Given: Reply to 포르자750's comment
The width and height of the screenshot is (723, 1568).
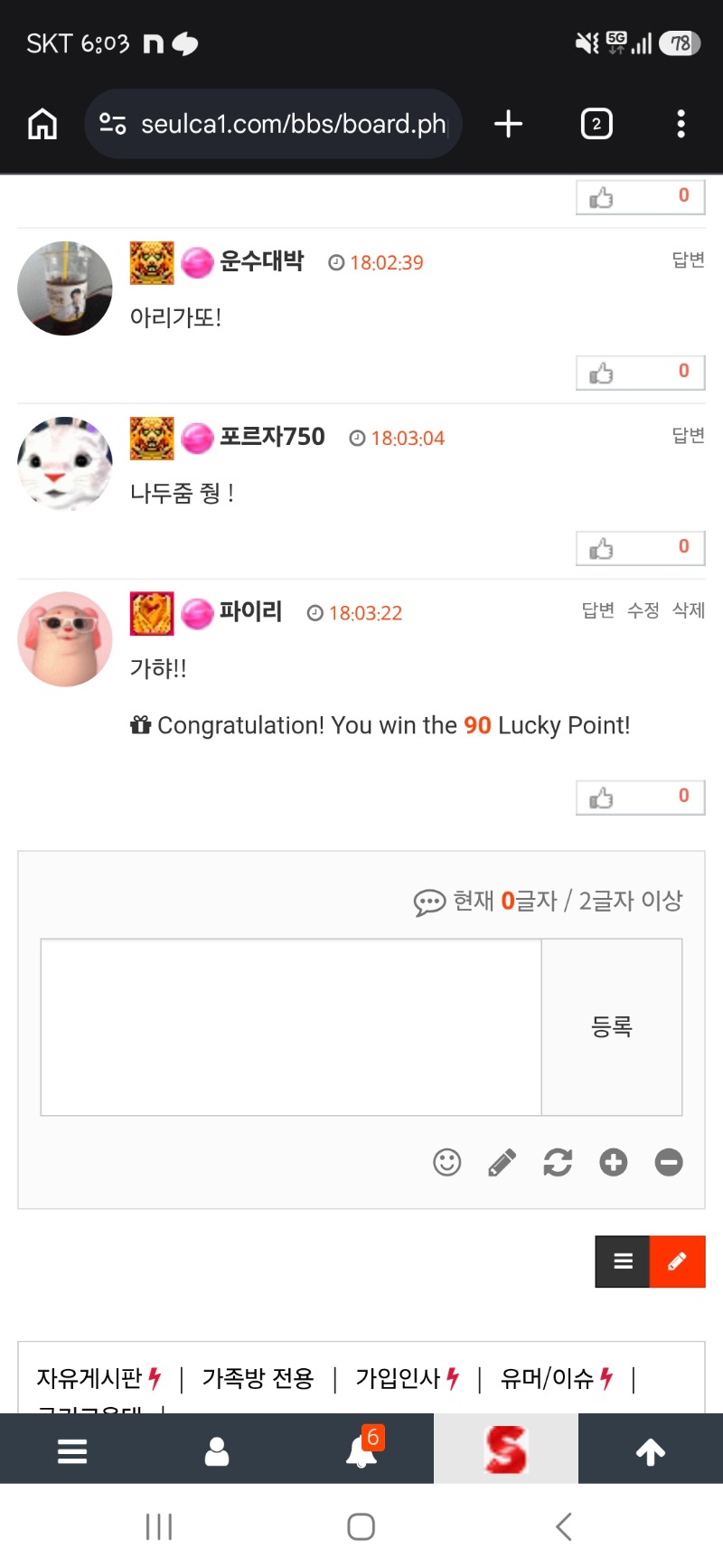Looking at the screenshot, I should 688,436.
